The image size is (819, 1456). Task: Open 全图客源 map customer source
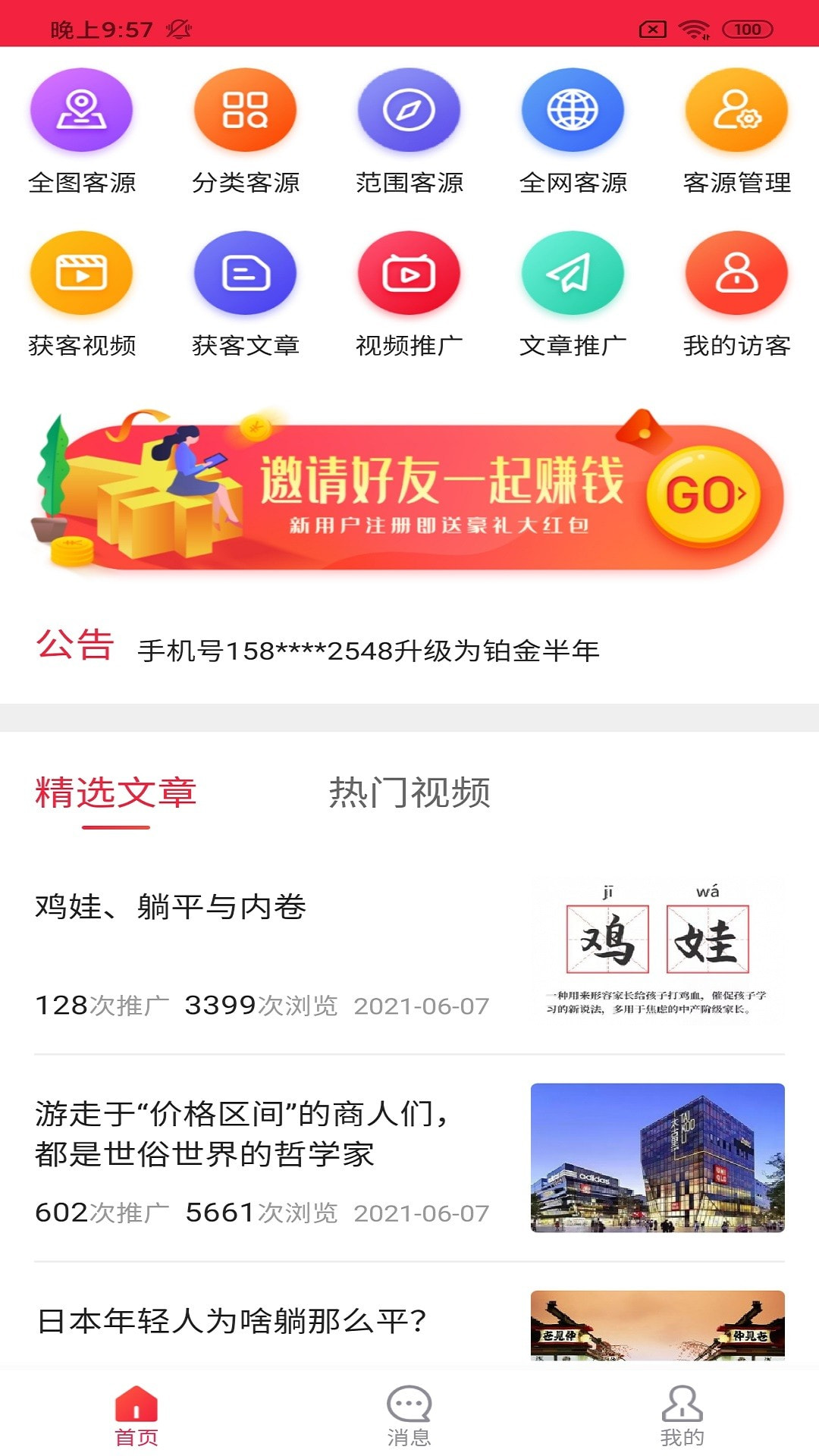(x=82, y=130)
